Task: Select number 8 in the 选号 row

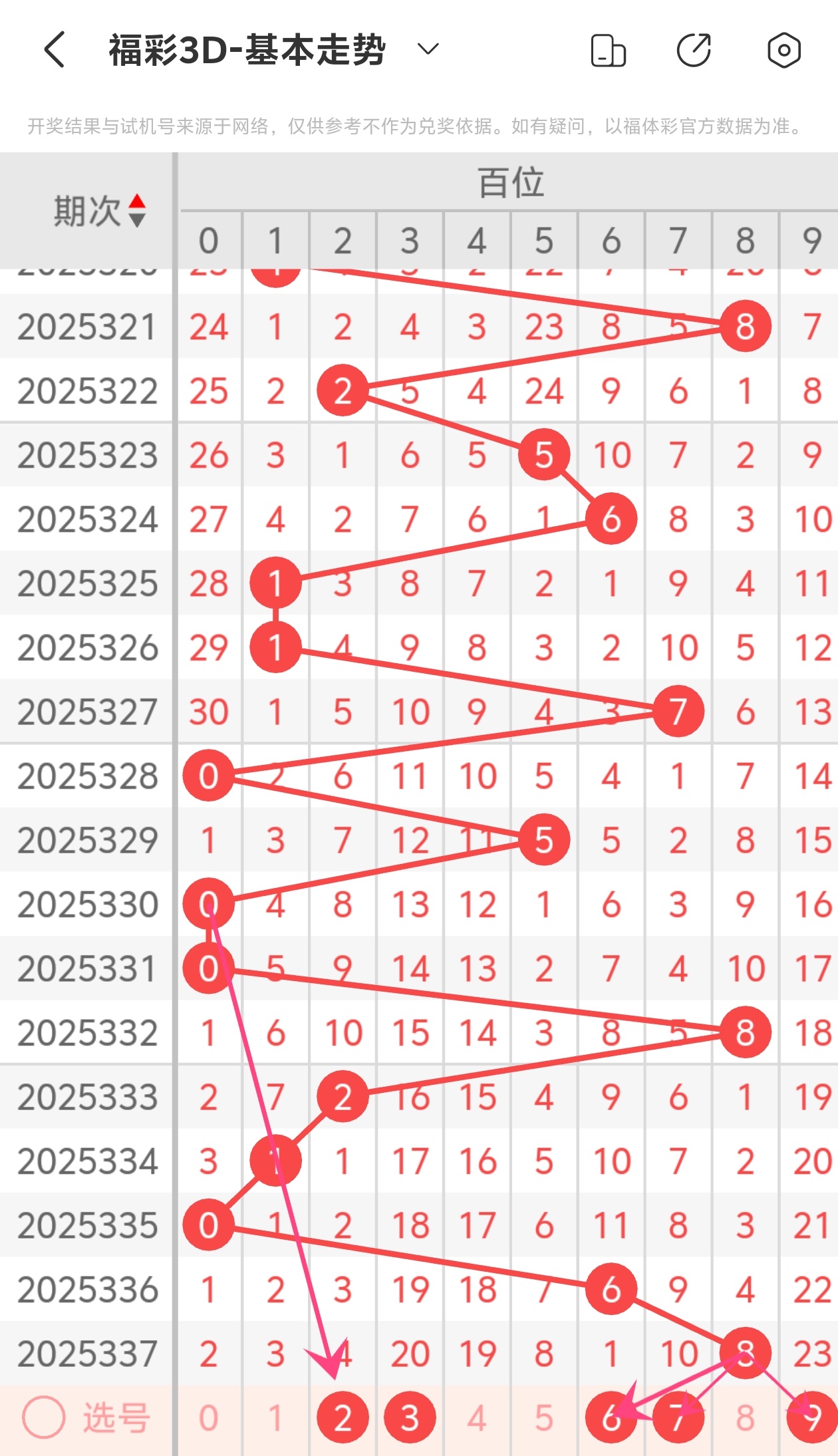Action: coord(745,1418)
